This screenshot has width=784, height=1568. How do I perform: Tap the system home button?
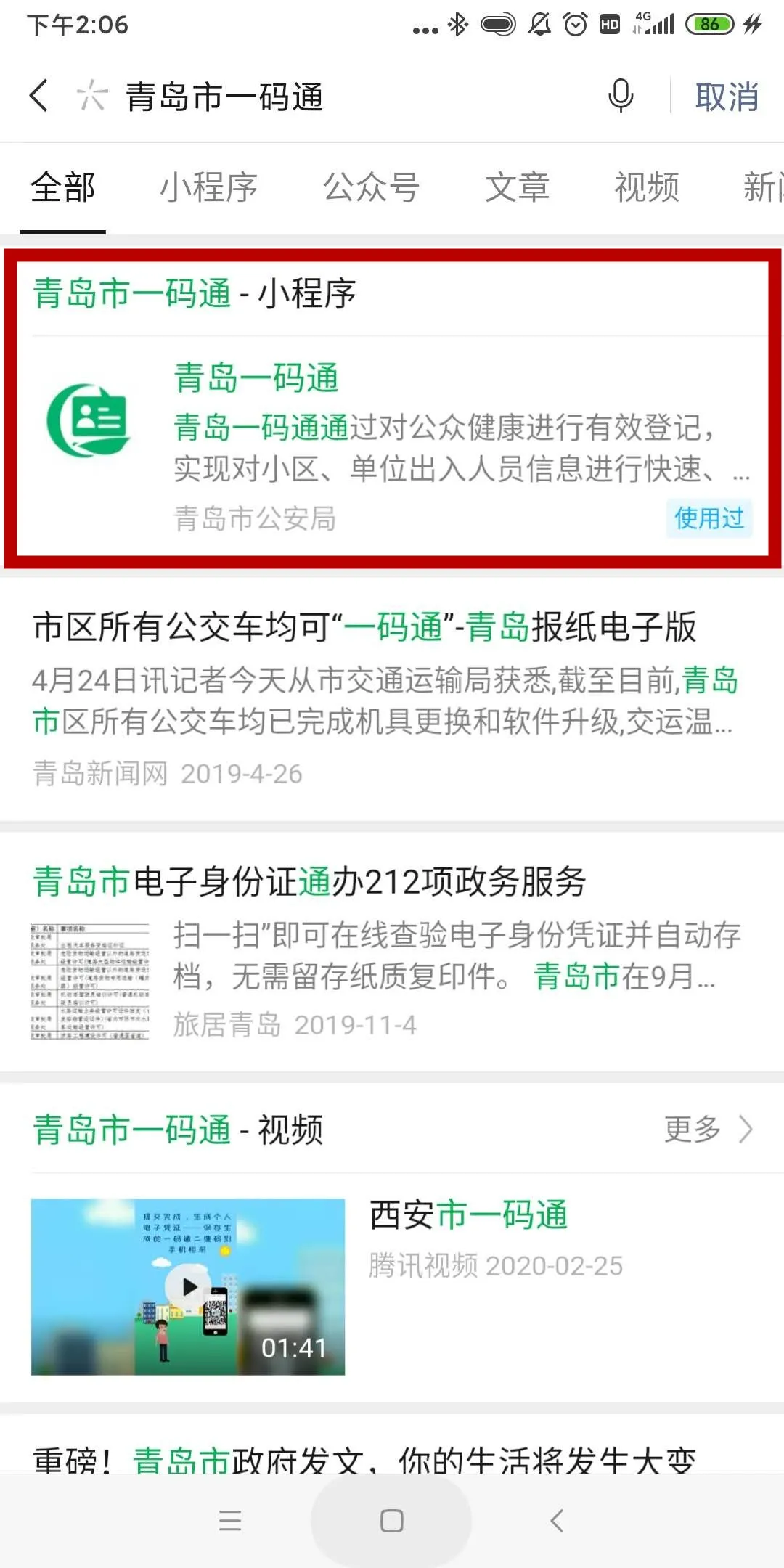391,1521
